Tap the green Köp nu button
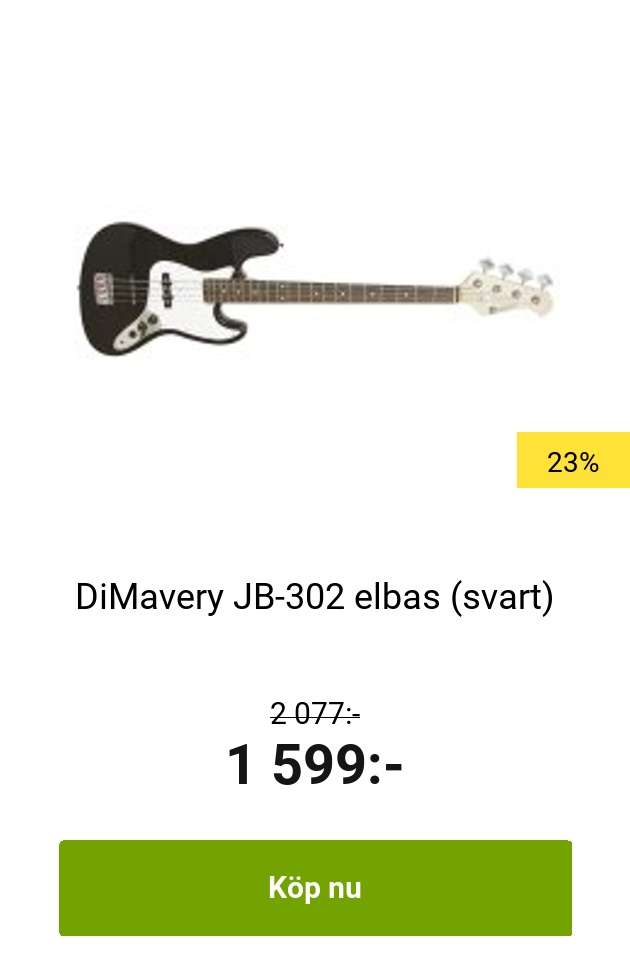The width and height of the screenshot is (630, 960). coord(315,888)
